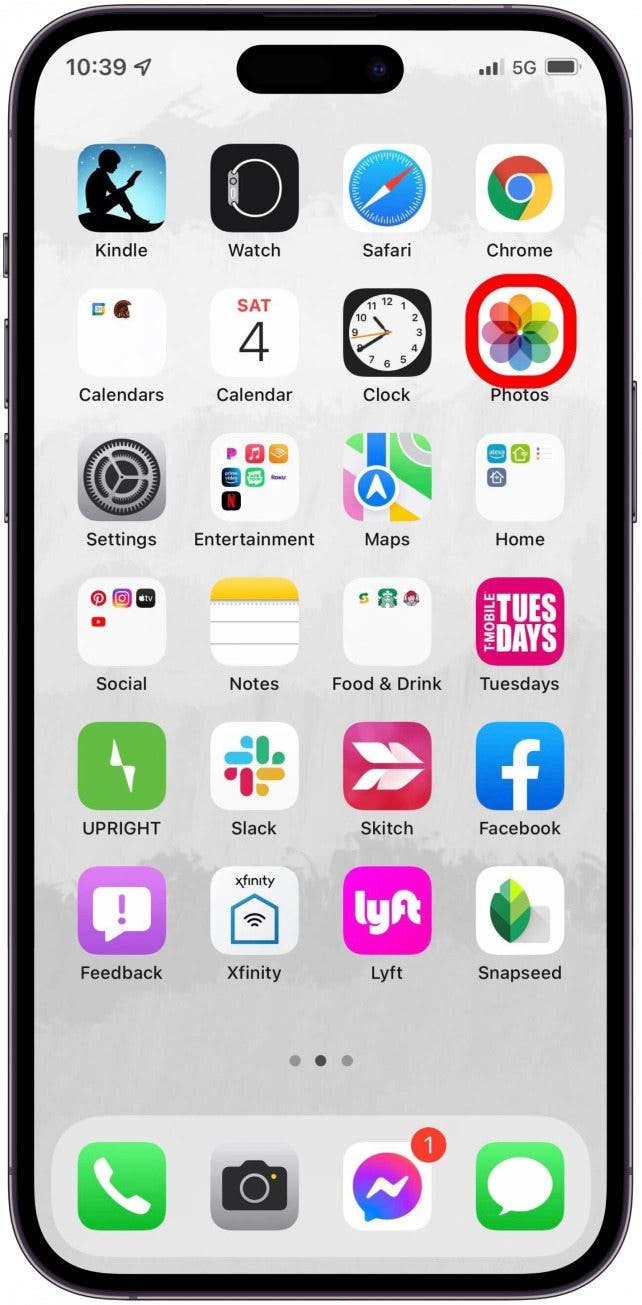Viewport: 642px width, 1305px height.
Task: Open the Photos app
Action: coord(519,333)
